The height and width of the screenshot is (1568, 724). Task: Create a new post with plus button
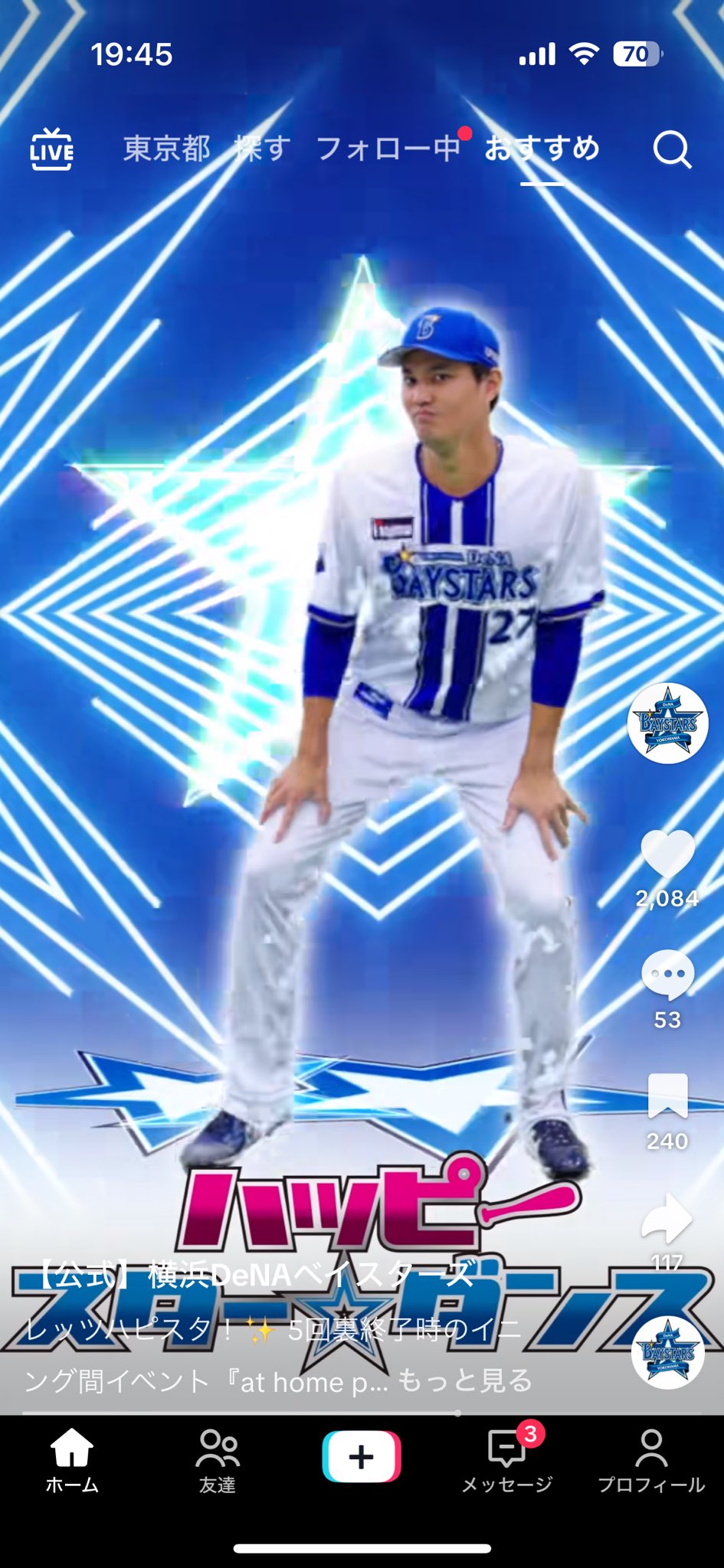(362, 1456)
